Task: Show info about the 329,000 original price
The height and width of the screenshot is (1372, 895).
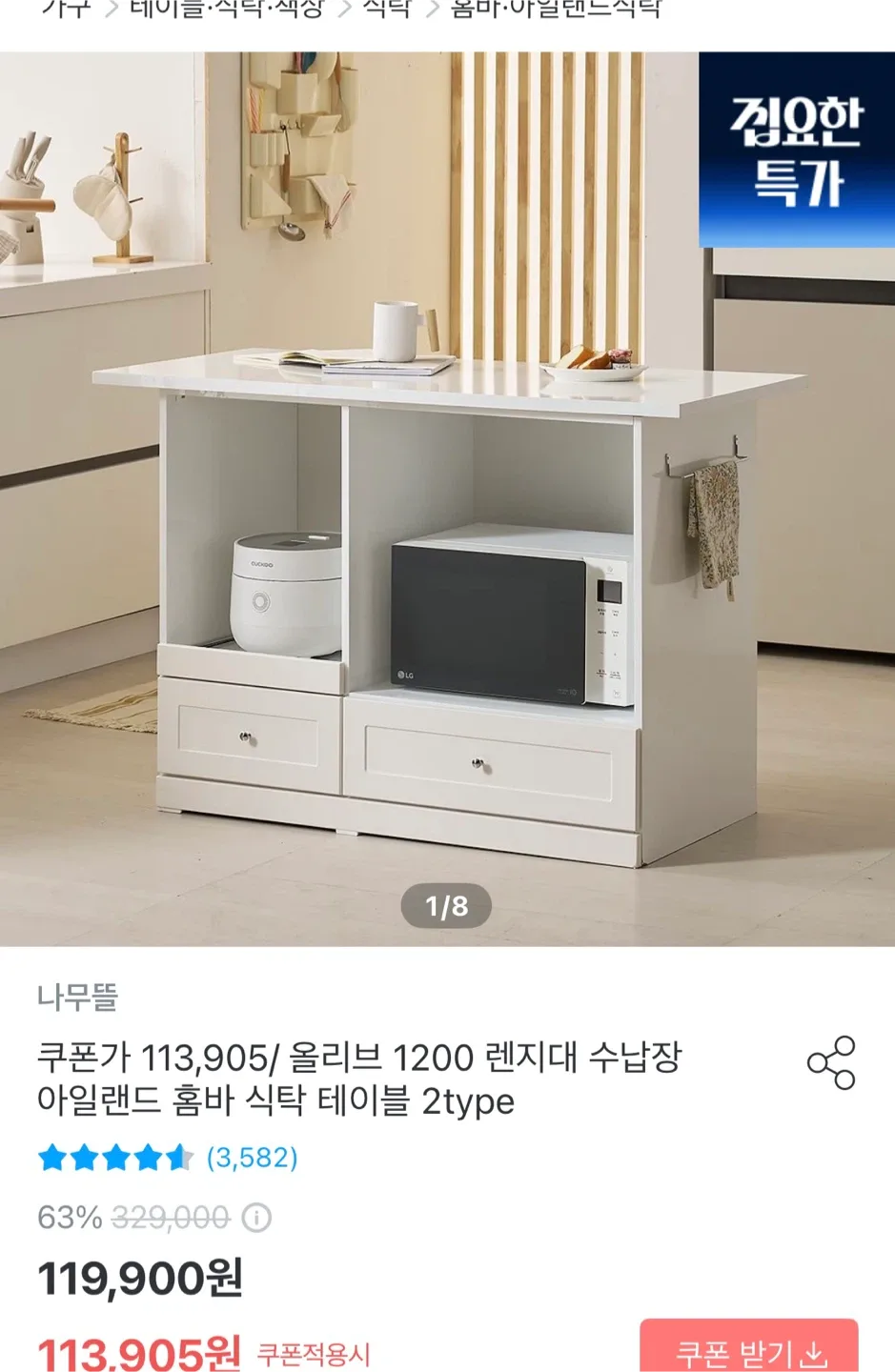Action: [x=256, y=1217]
